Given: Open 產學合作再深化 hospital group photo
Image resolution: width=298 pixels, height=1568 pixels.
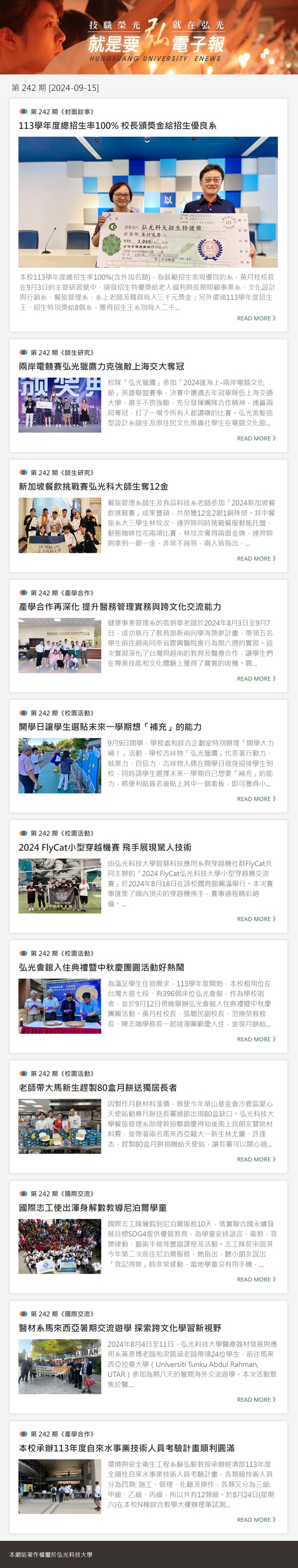Looking at the screenshot, I should coord(60,646).
